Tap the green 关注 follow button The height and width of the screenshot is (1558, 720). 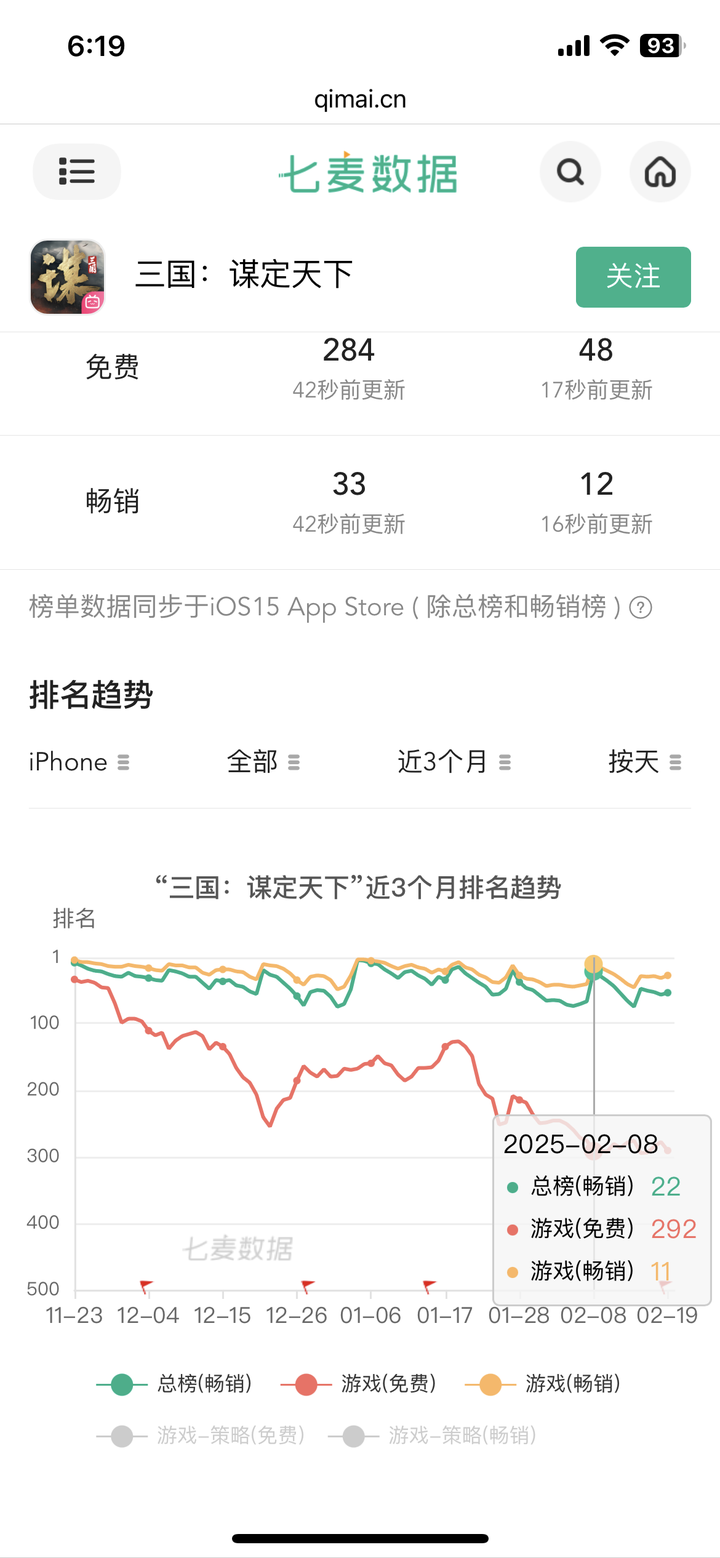click(633, 277)
